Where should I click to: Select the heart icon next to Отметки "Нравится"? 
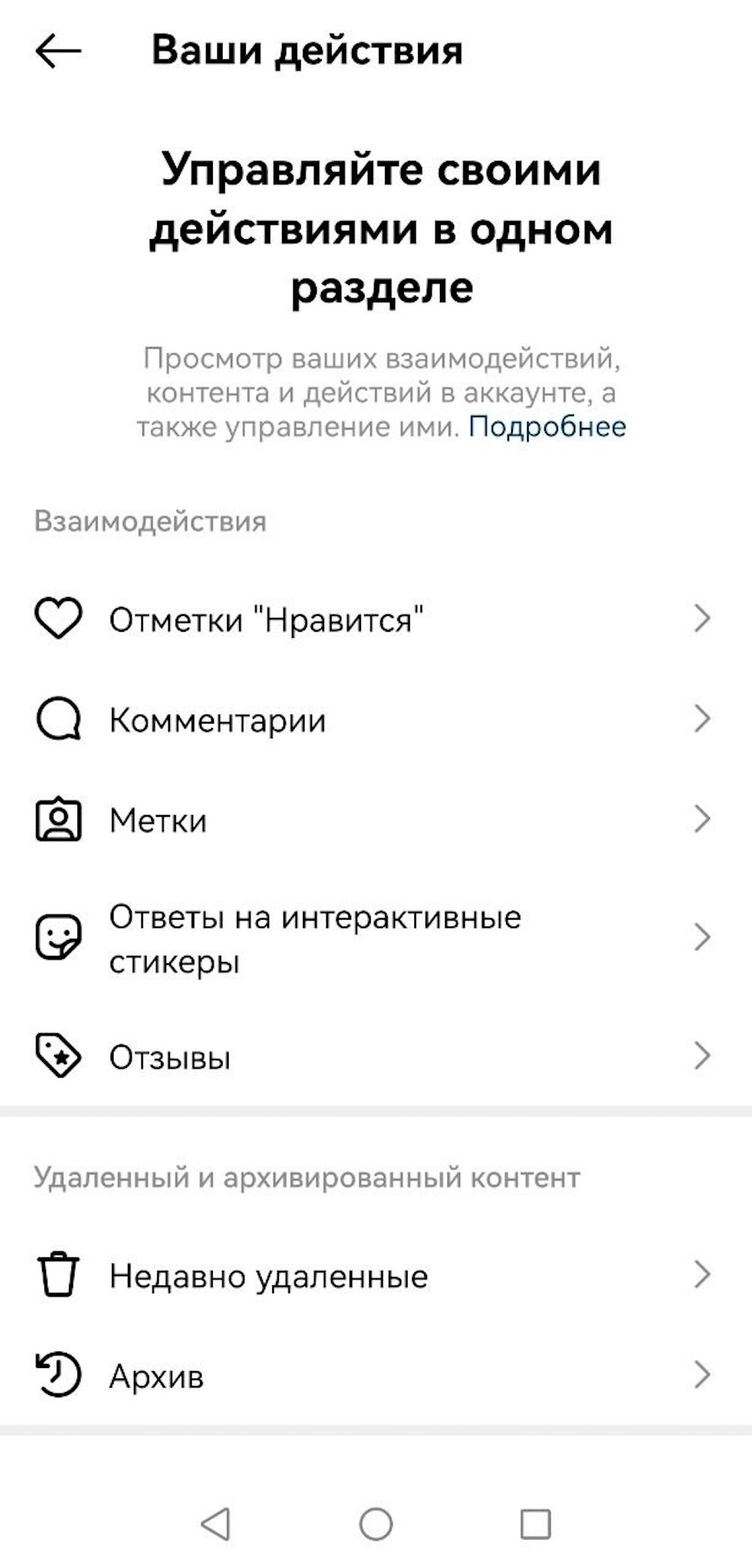(x=59, y=618)
